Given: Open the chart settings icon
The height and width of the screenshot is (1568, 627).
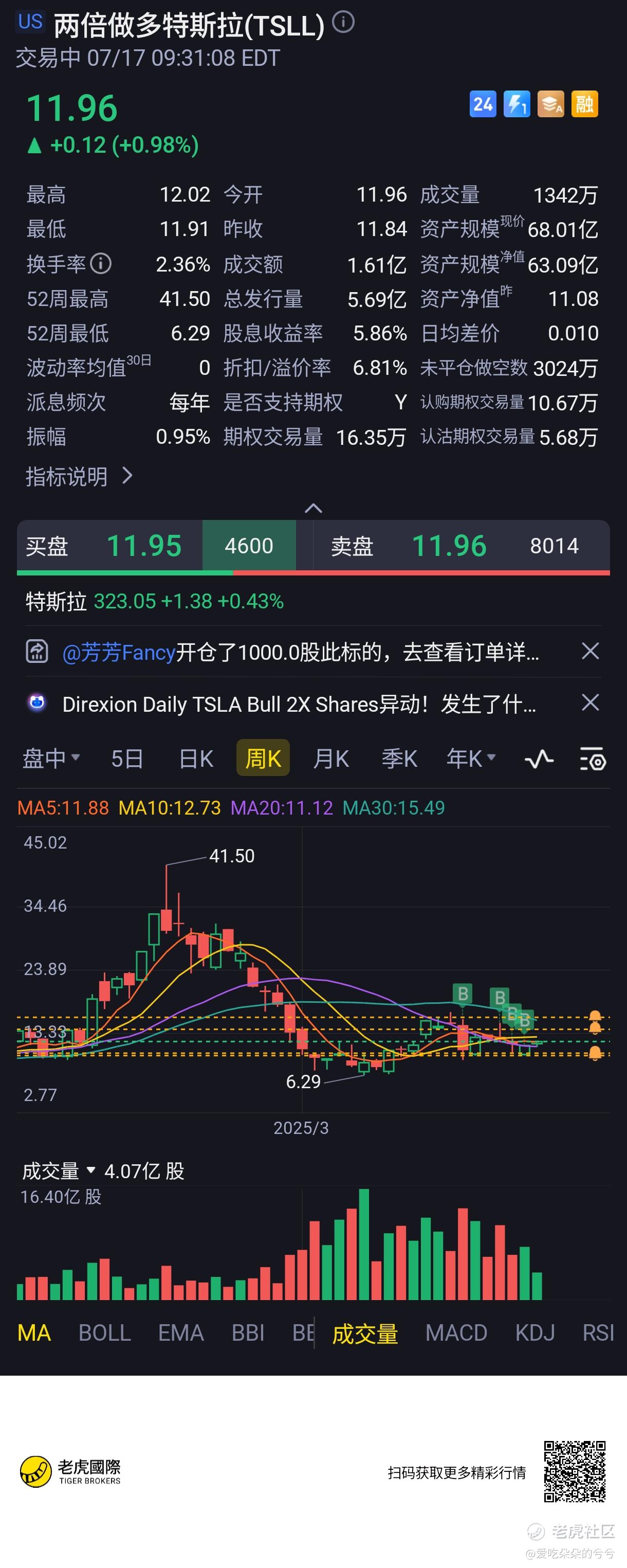Looking at the screenshot, I should 593,759.
